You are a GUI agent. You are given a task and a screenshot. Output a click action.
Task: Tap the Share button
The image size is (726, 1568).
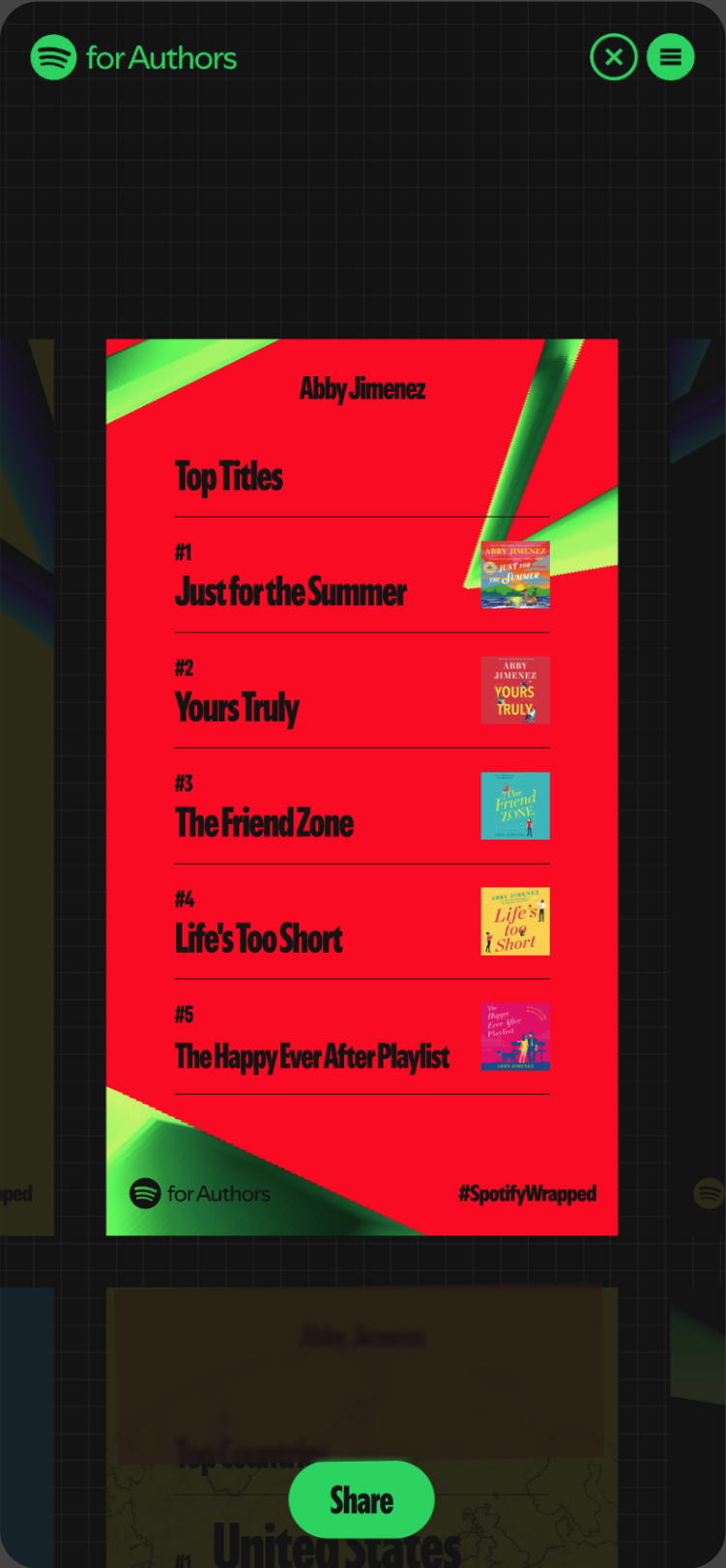(x=362, y=1499)
